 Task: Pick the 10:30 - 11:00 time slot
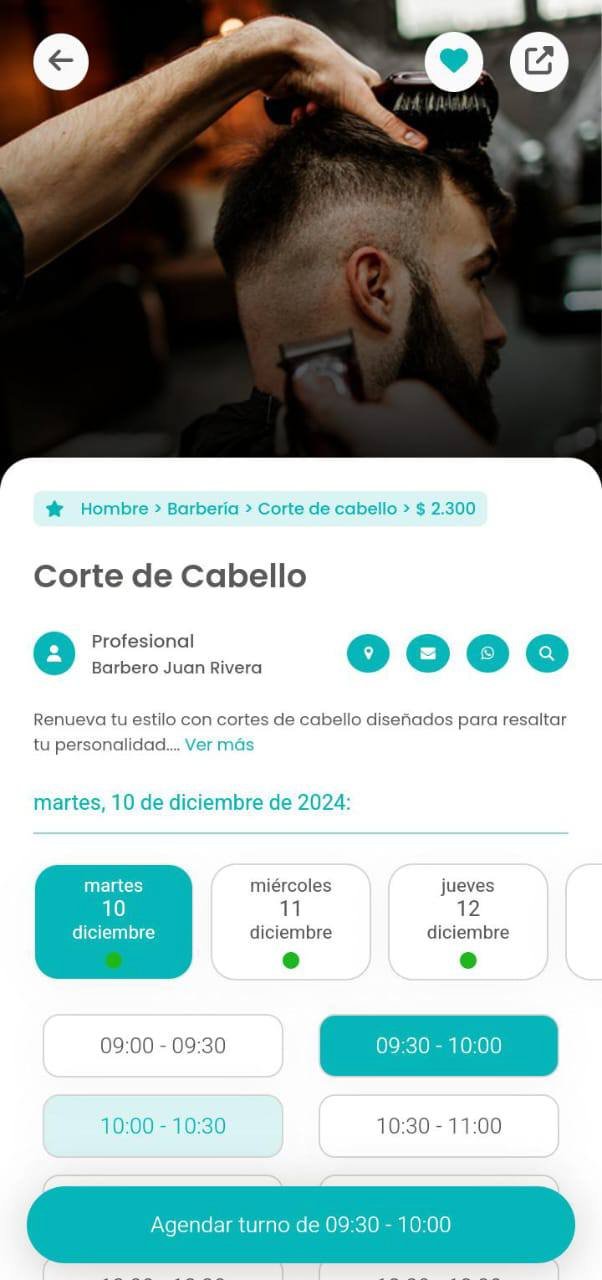[x=438, y=1126]
